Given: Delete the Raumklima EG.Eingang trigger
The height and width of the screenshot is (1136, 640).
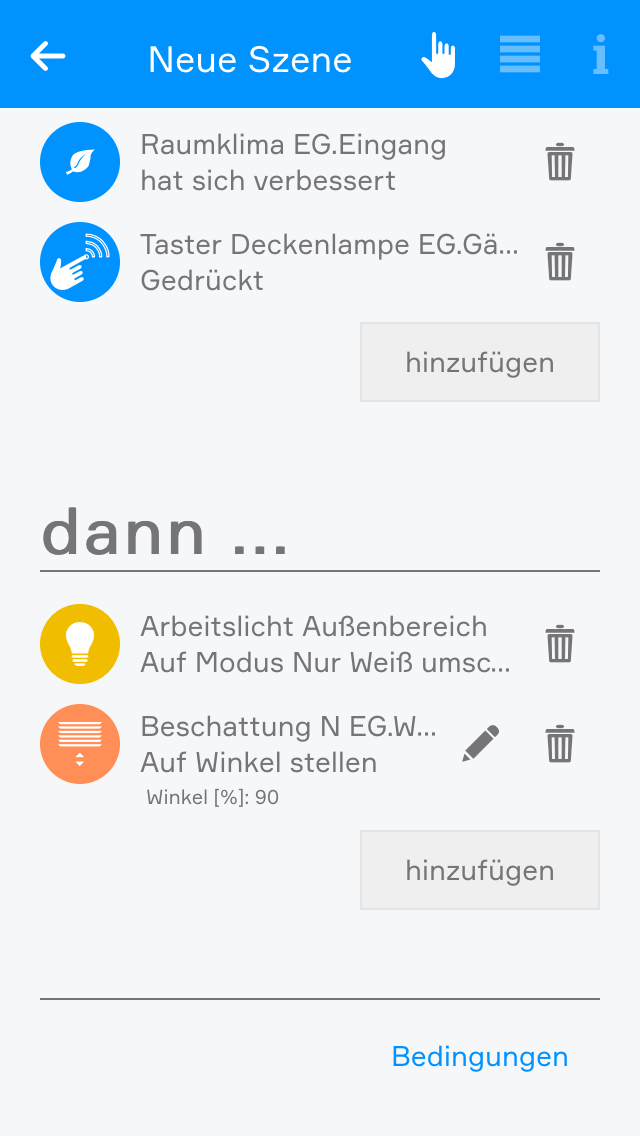Looking at the screenshot, I should [x=560, y=162].
